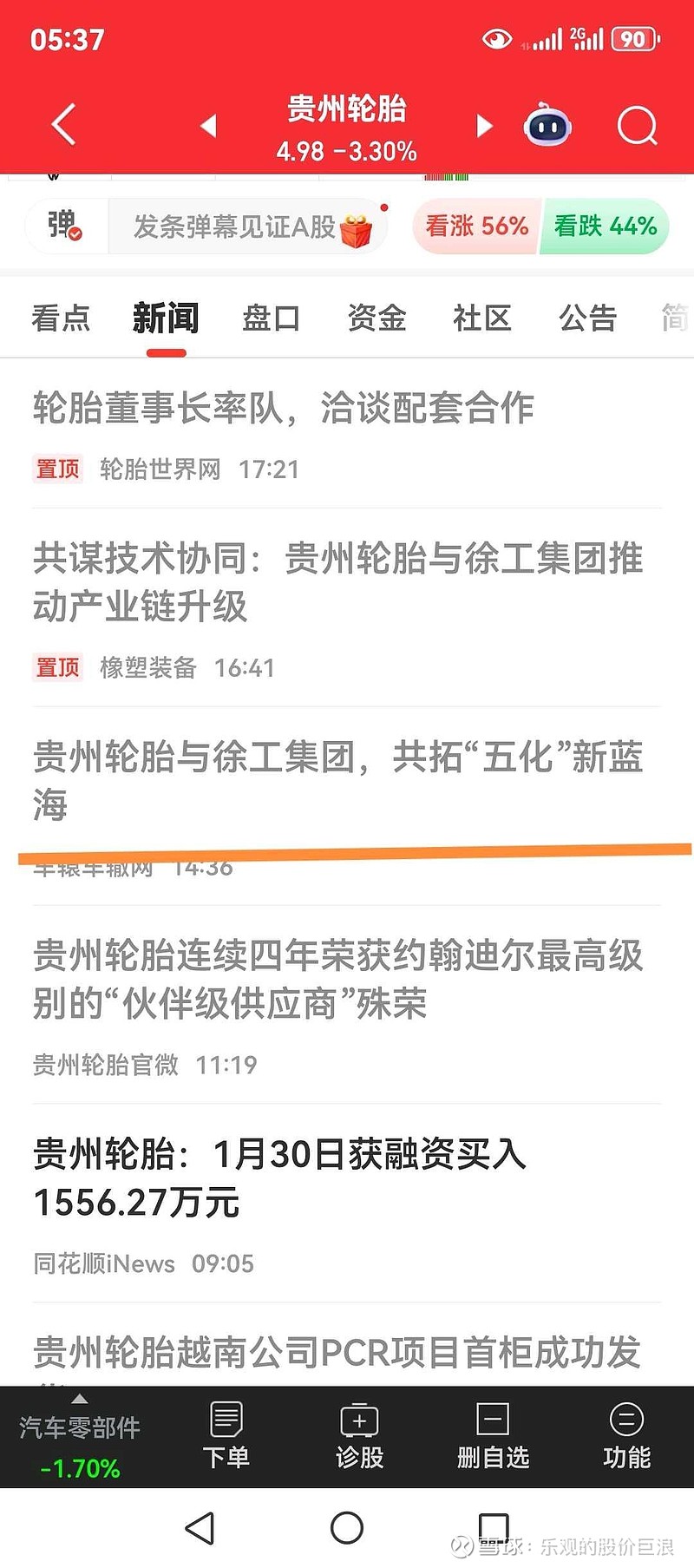This screenshot has height=1568, width=694.
Task: Switch to previous stock via left triangle
Action: 208,126
